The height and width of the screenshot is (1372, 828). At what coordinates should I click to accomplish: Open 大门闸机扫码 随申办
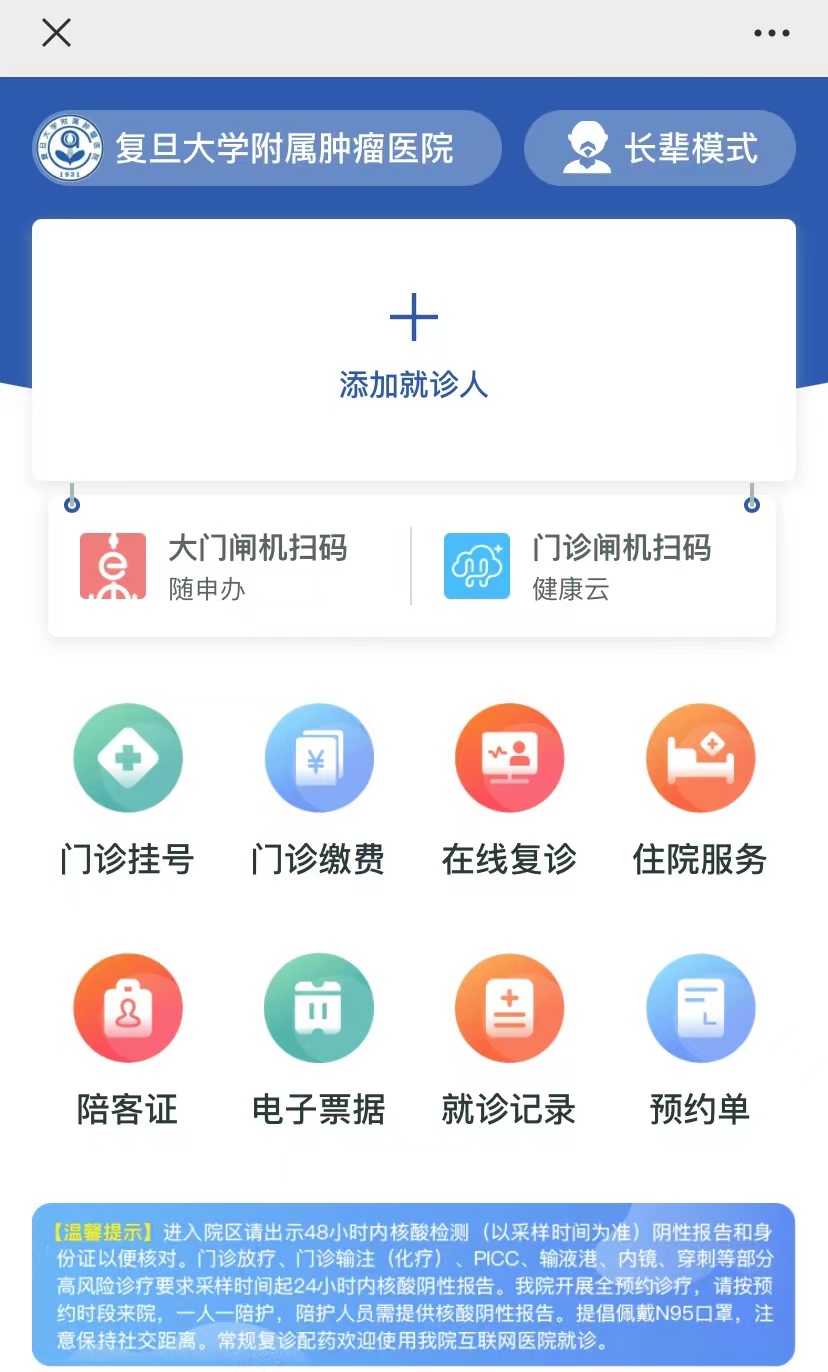(x=230, y=566)
